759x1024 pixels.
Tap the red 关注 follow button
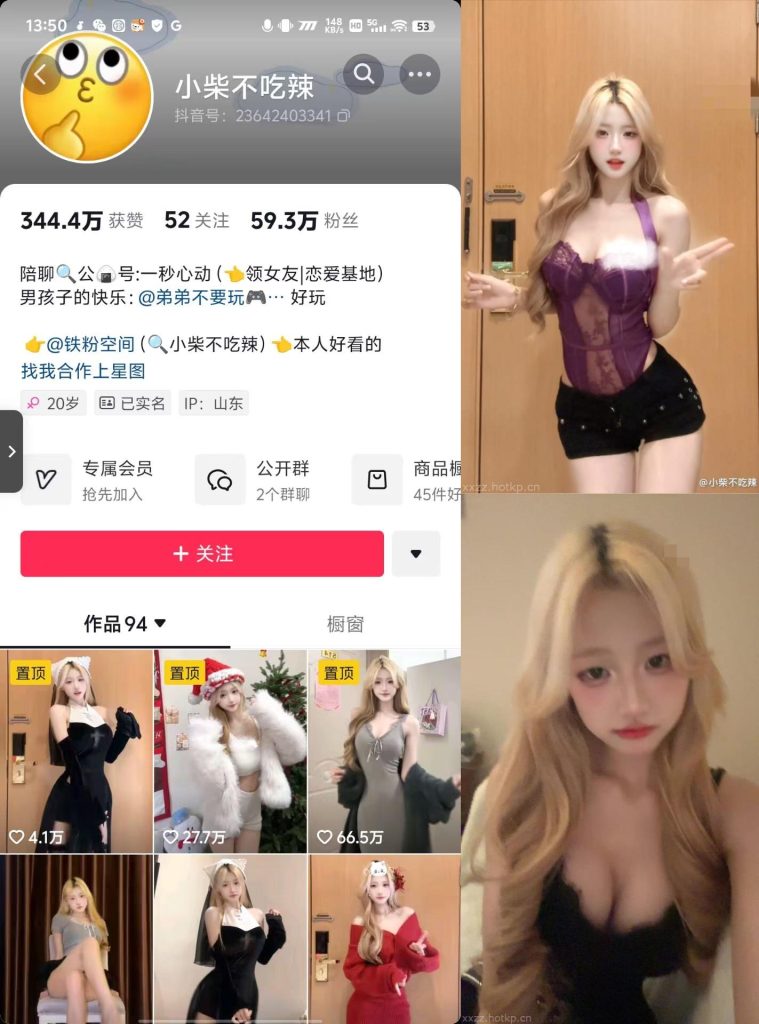[x=200, y=553]
